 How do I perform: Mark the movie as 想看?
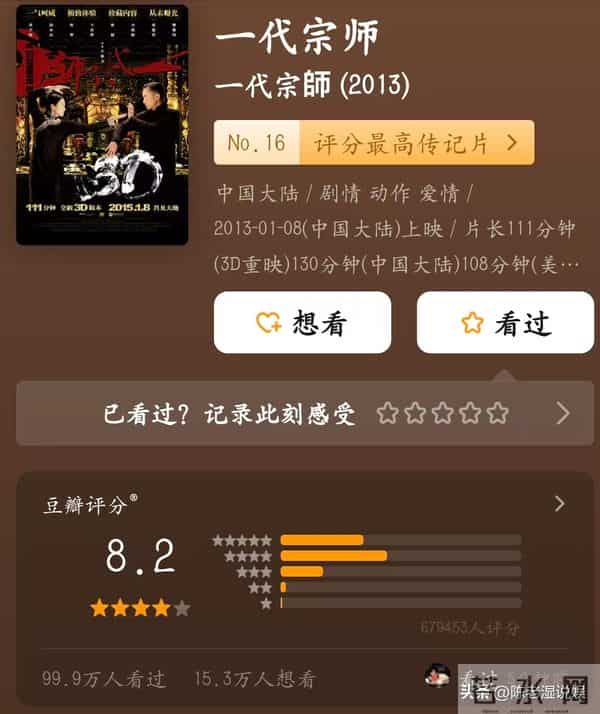pyautogui.click(x=303, y=323)
